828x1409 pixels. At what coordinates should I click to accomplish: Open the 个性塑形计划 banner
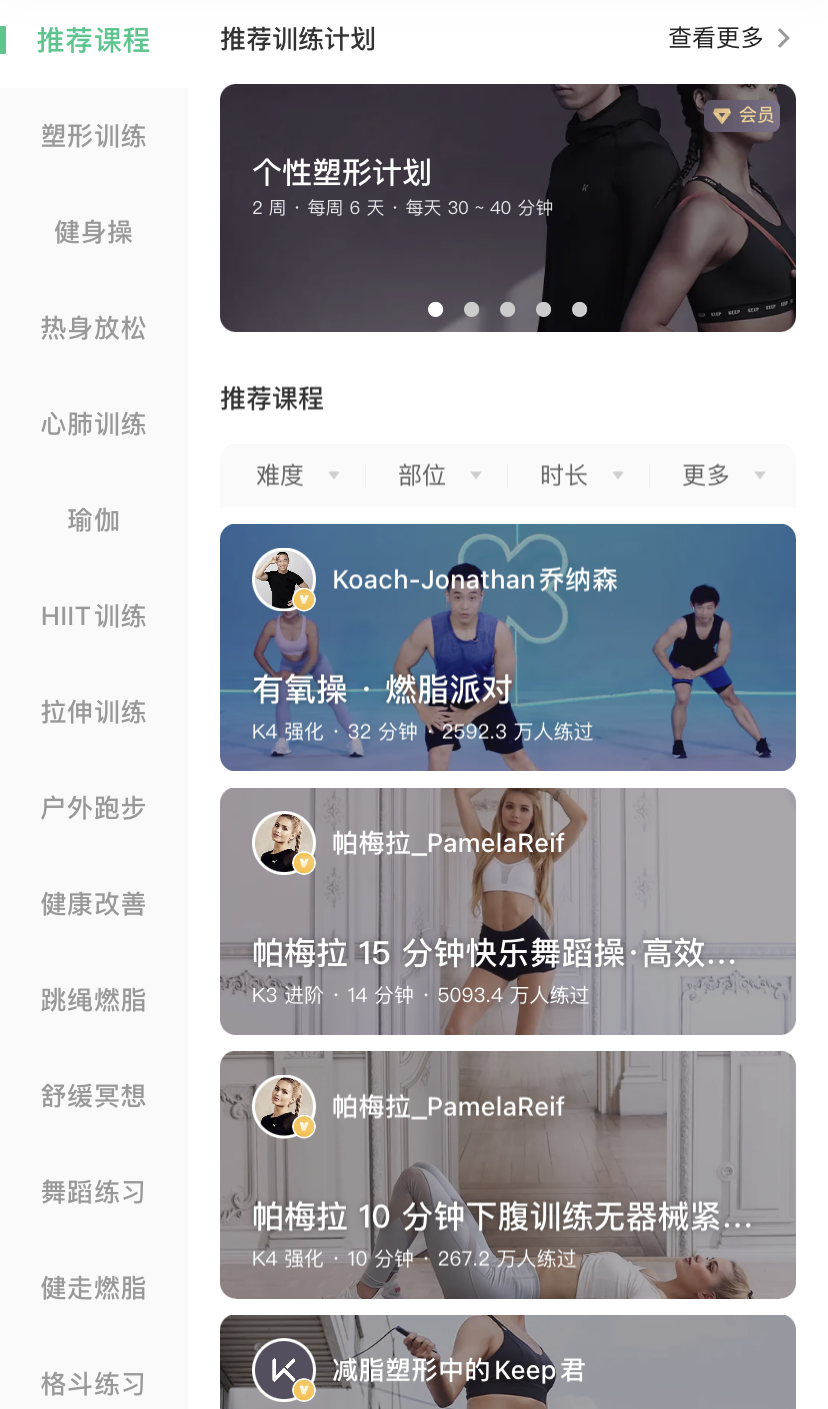pos(507,207)
